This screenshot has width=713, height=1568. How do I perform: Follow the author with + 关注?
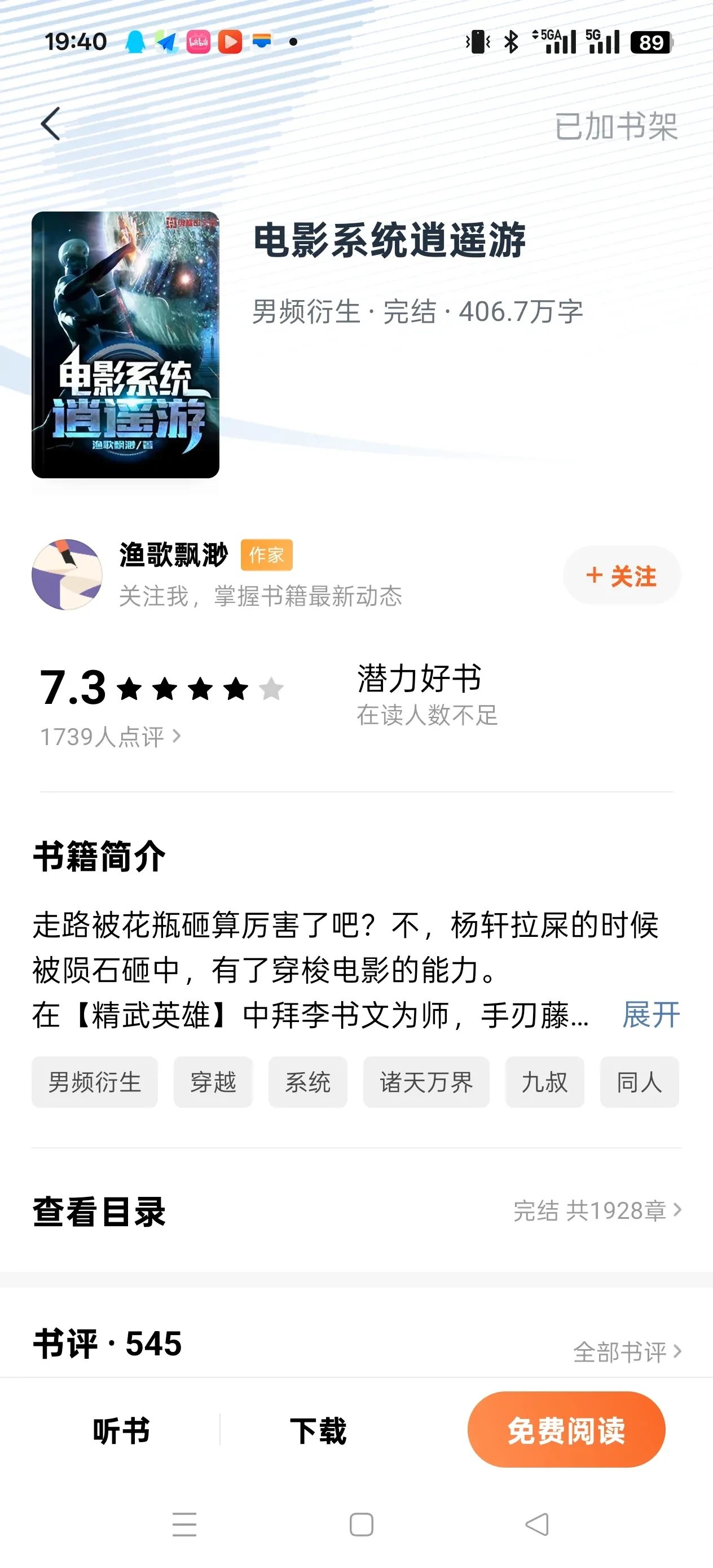[x=621, y=576]
